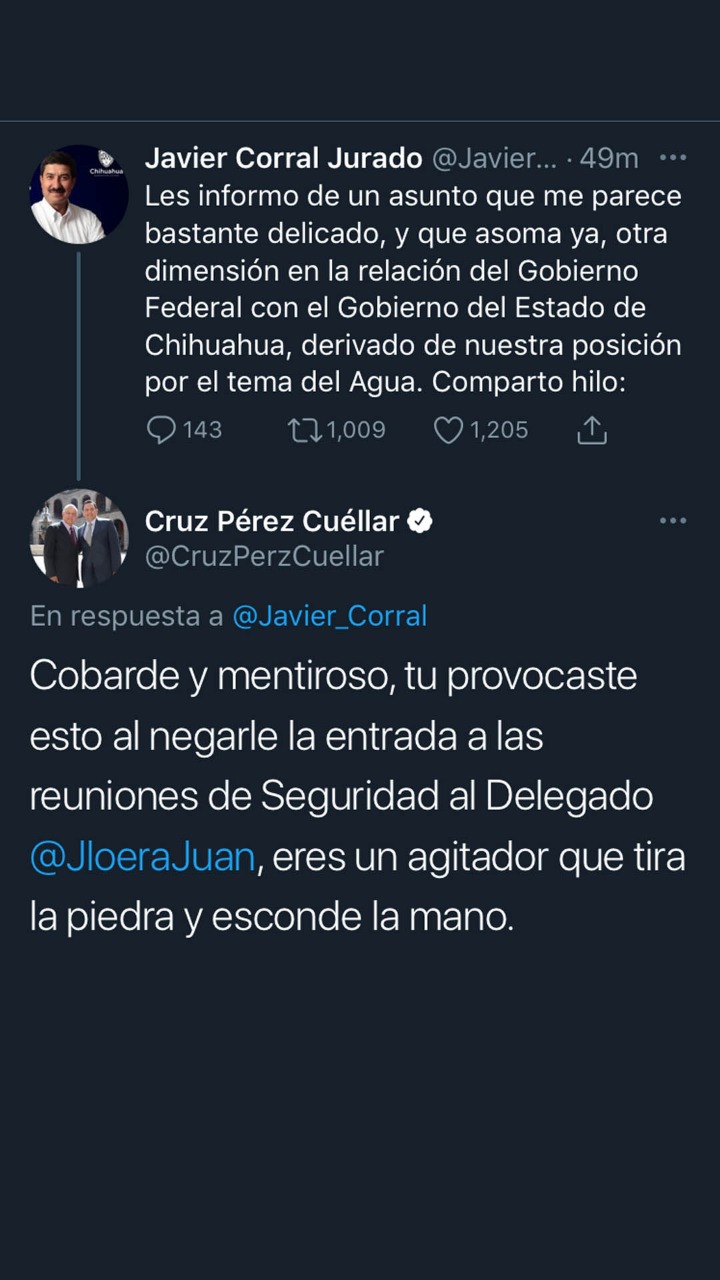Open Javier Corral Jurado's profile picture
The image size is (720, 1280).
[x=79, y=196]
